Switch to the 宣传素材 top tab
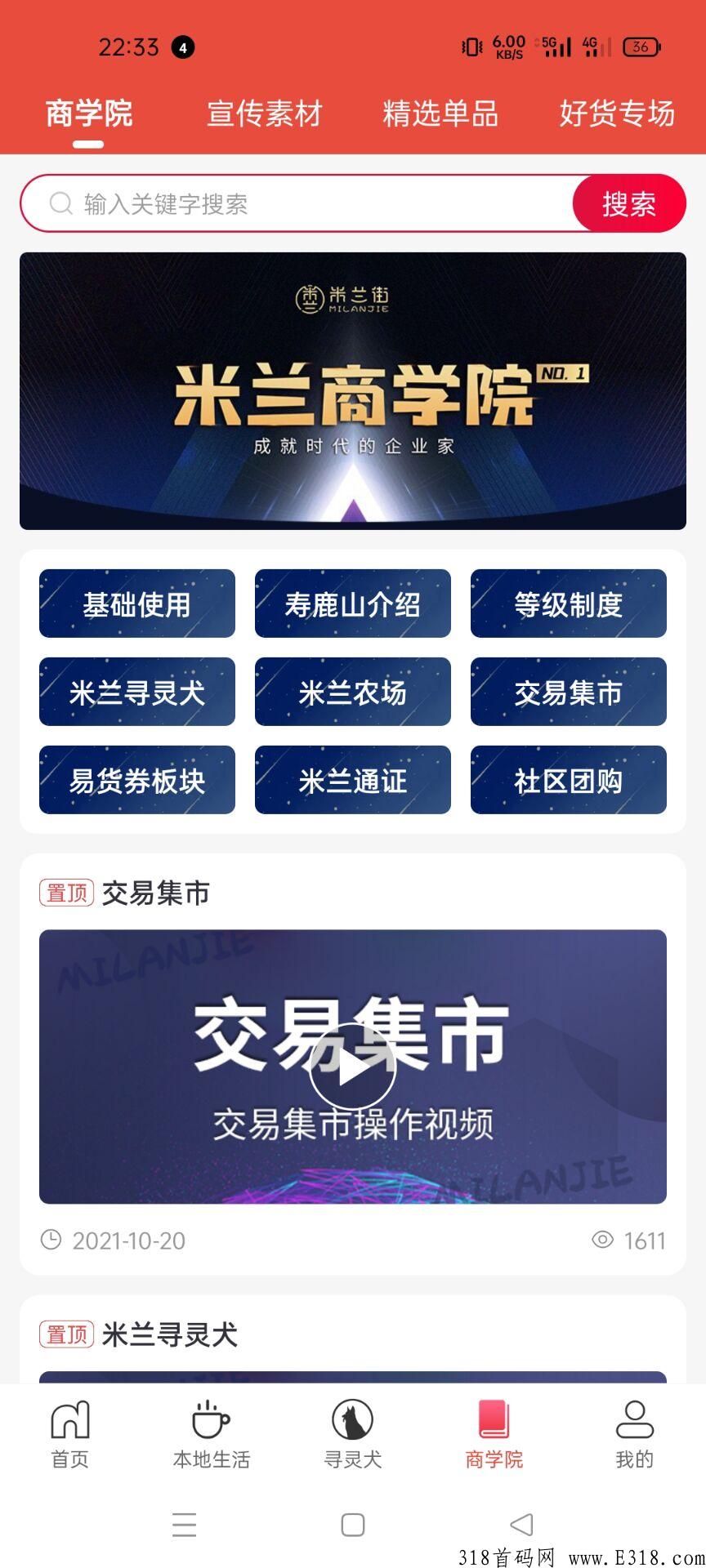706x1568 pixels. (x=265, y=114)
